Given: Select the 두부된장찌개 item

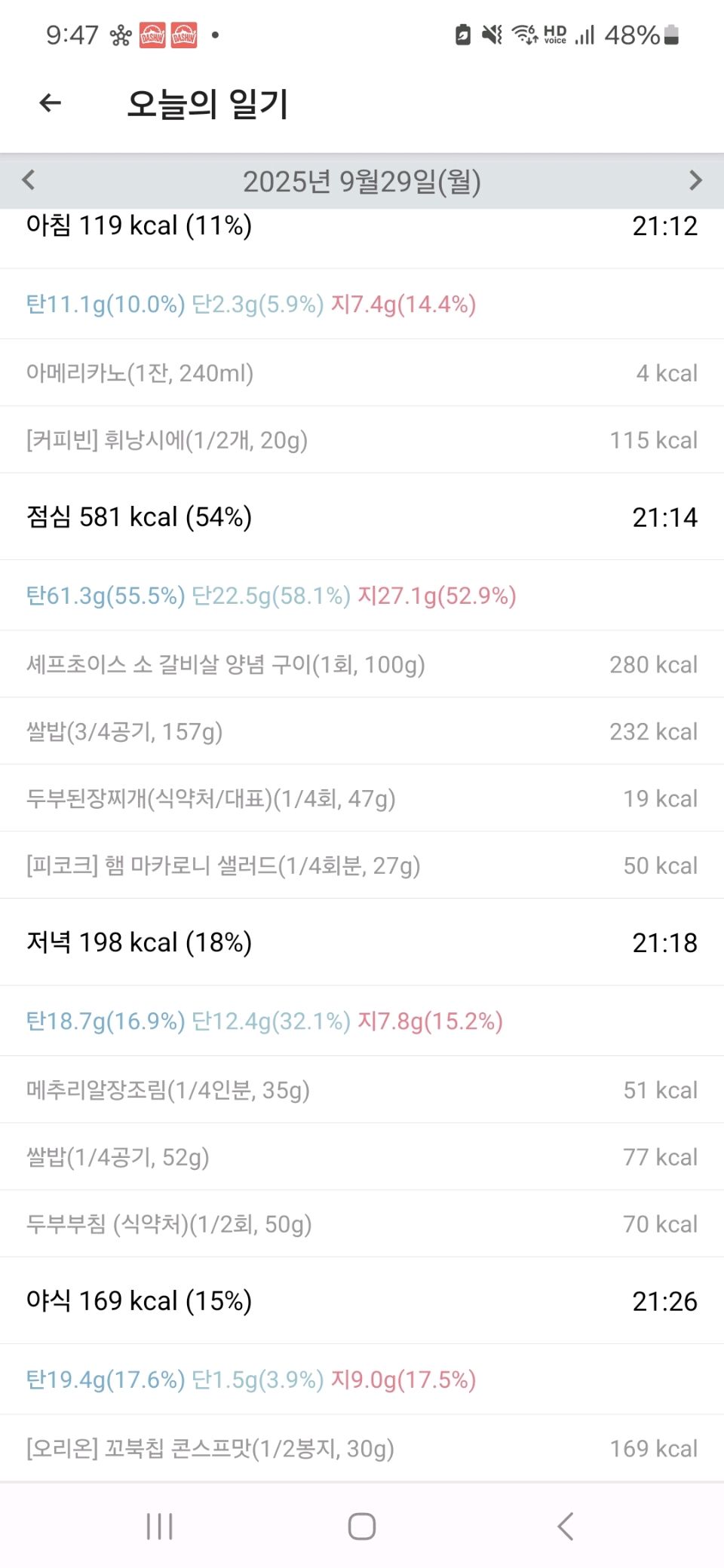Looking at the screenshot, I should coord(362,798).
